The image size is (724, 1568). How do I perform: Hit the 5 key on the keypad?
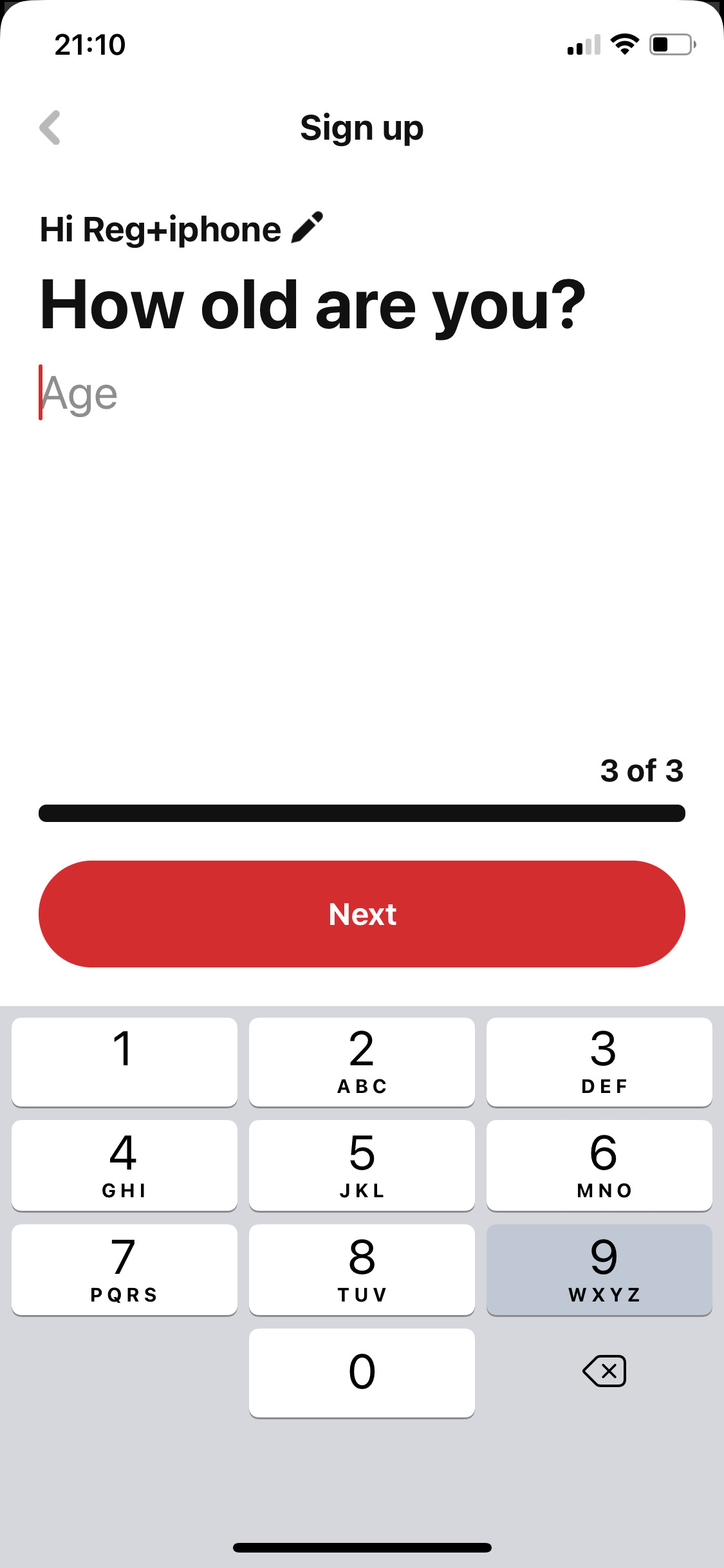pyautogui.click(x=362, y=1165)
